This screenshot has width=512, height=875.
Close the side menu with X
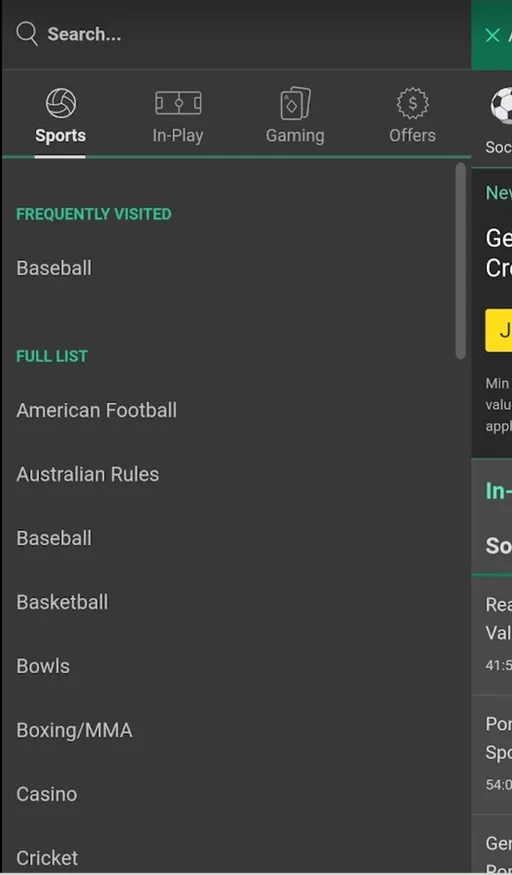click(492, 36)
